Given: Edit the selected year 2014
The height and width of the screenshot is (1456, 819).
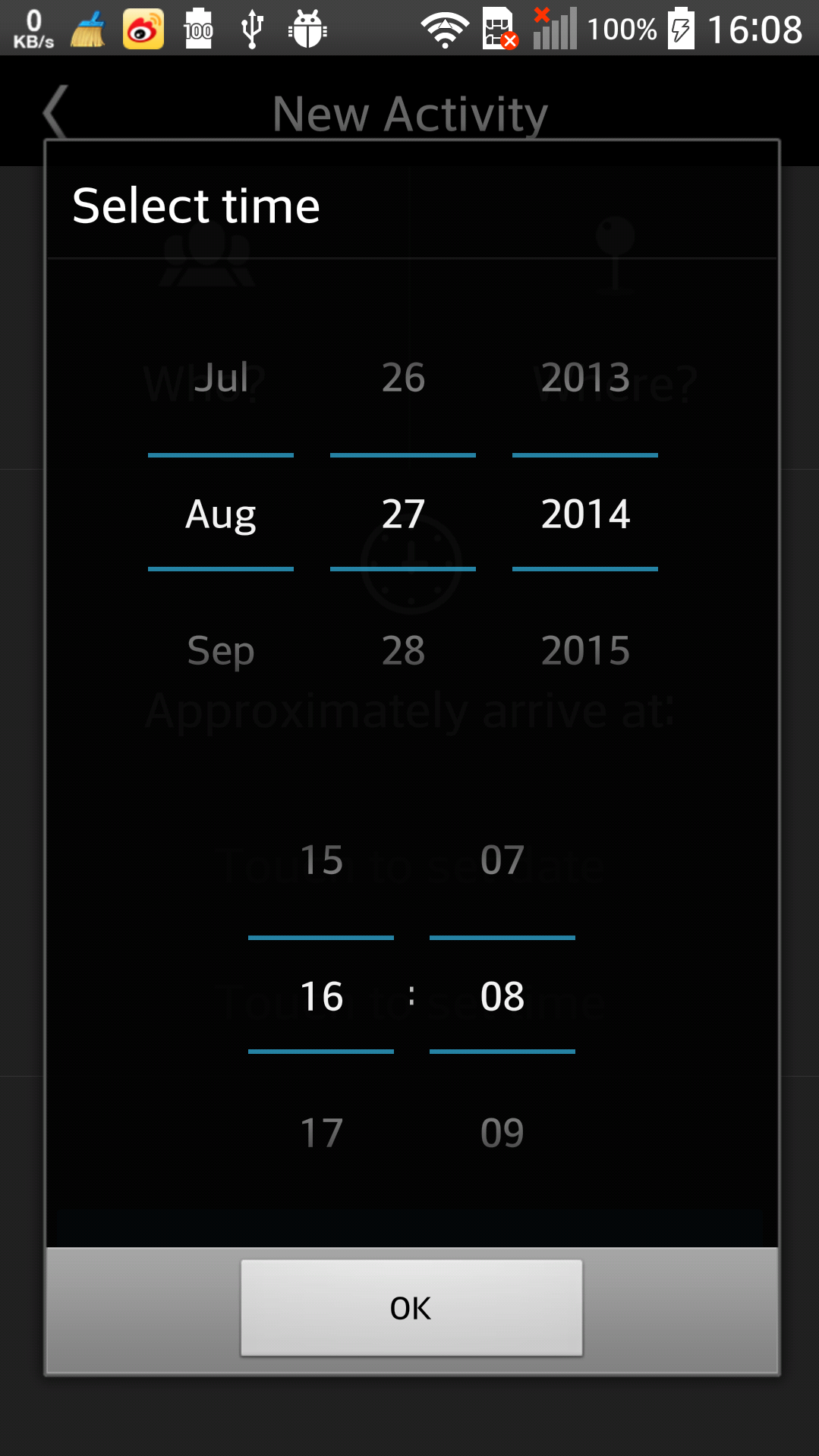Looking at the screenshot, I should pyautogui.click(x=585, y=514).
